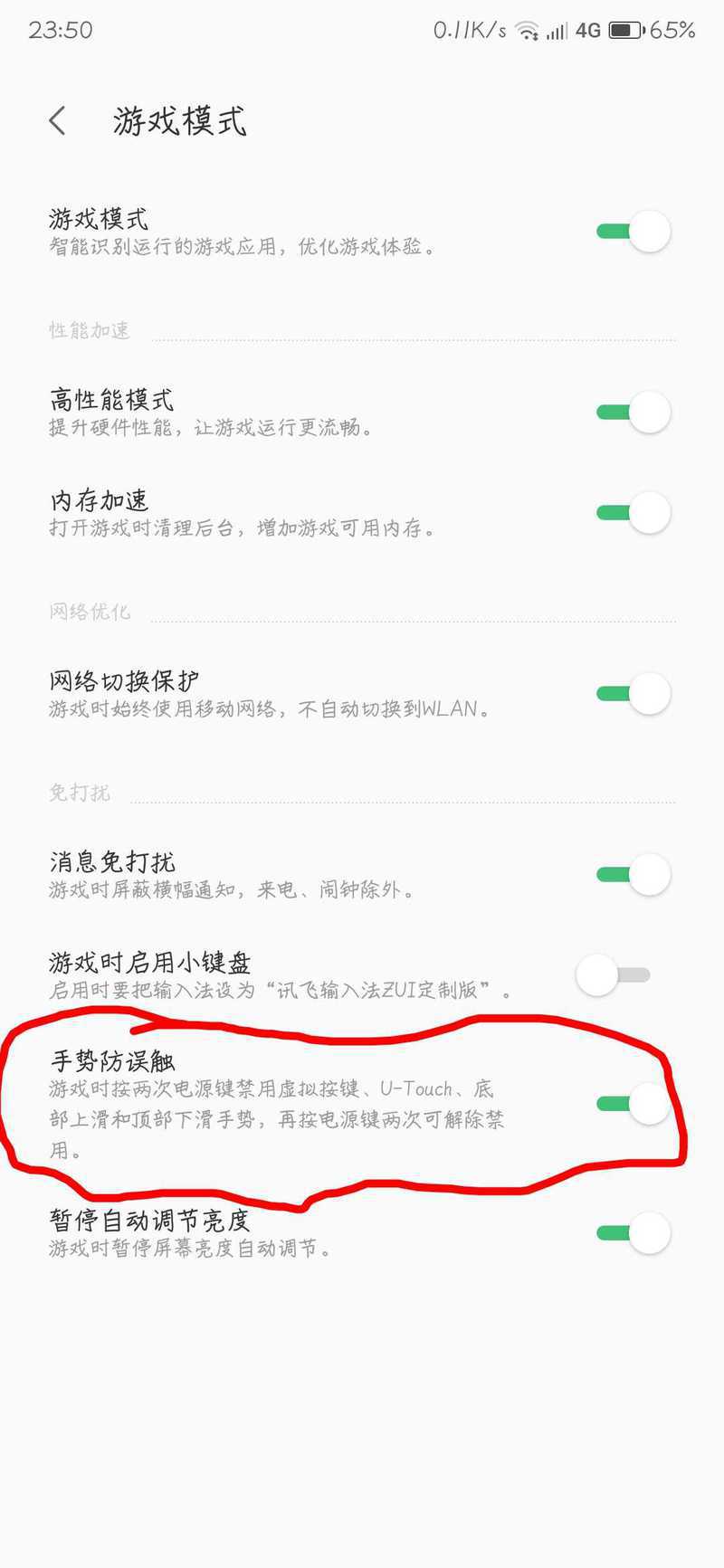
Task: Turn off 消息免打扰
Action: pos(633,875)
